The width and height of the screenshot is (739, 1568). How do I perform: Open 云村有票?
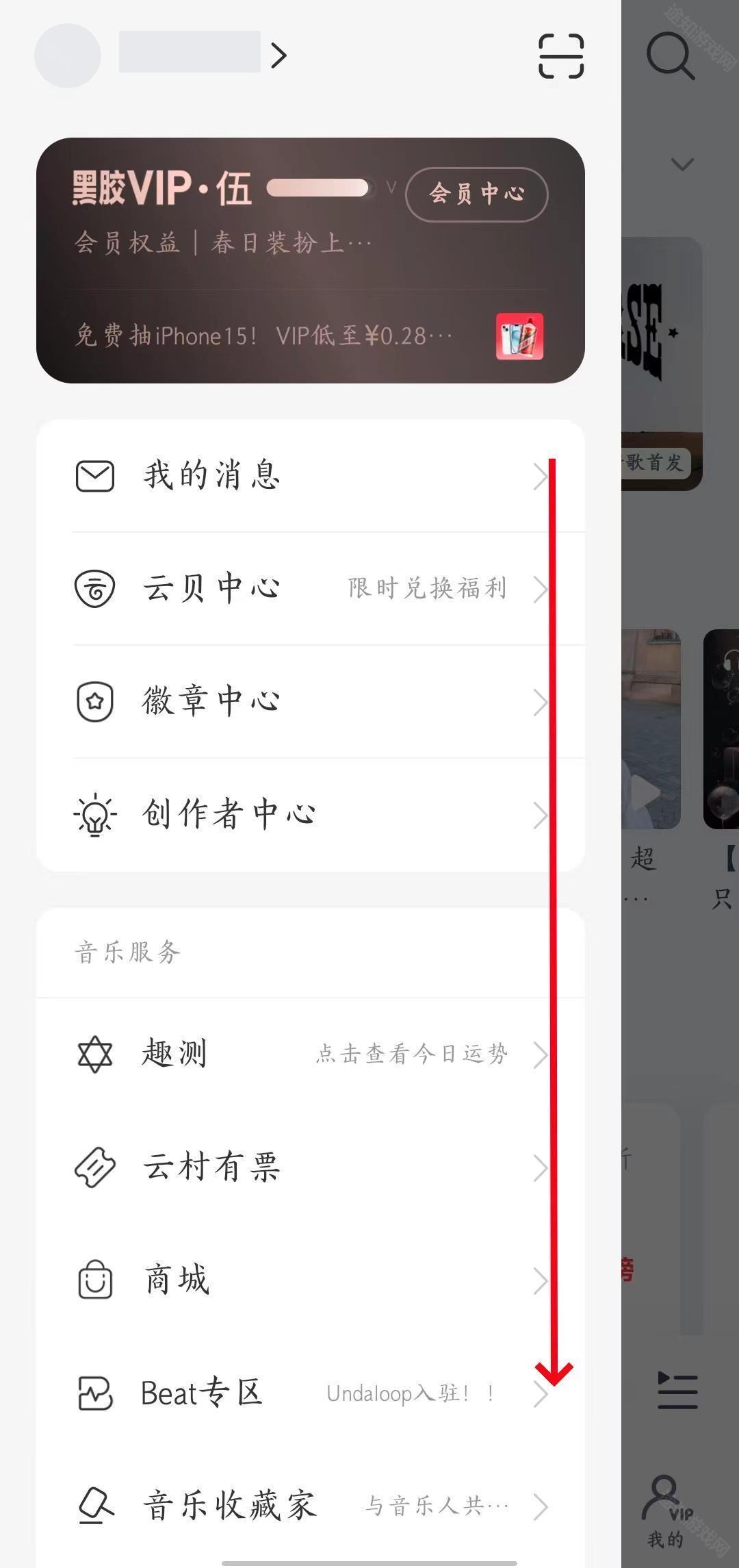(311, 1167)
